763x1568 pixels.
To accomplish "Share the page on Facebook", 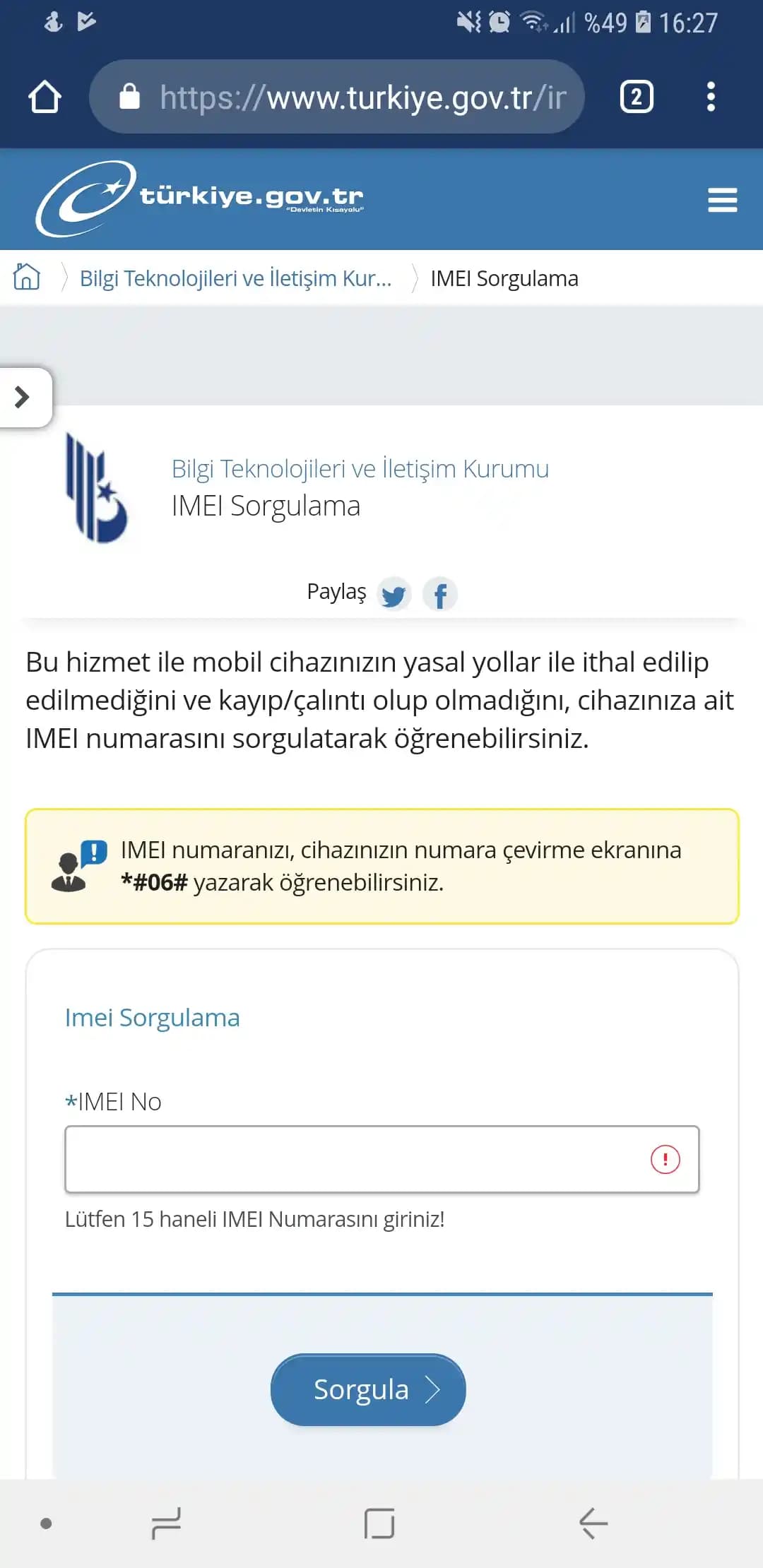I will [x=440, y=594].
